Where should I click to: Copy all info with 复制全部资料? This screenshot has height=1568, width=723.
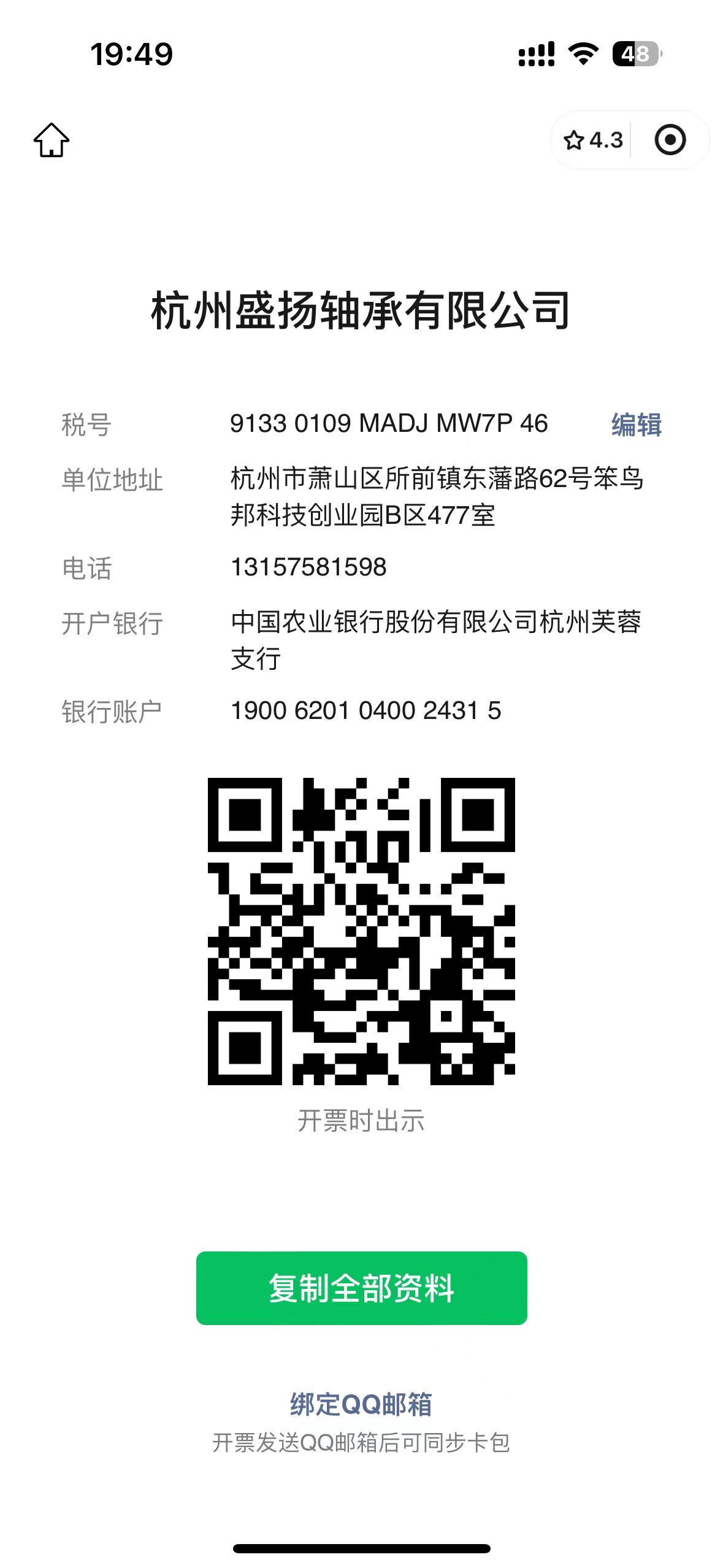(361, 1288)
